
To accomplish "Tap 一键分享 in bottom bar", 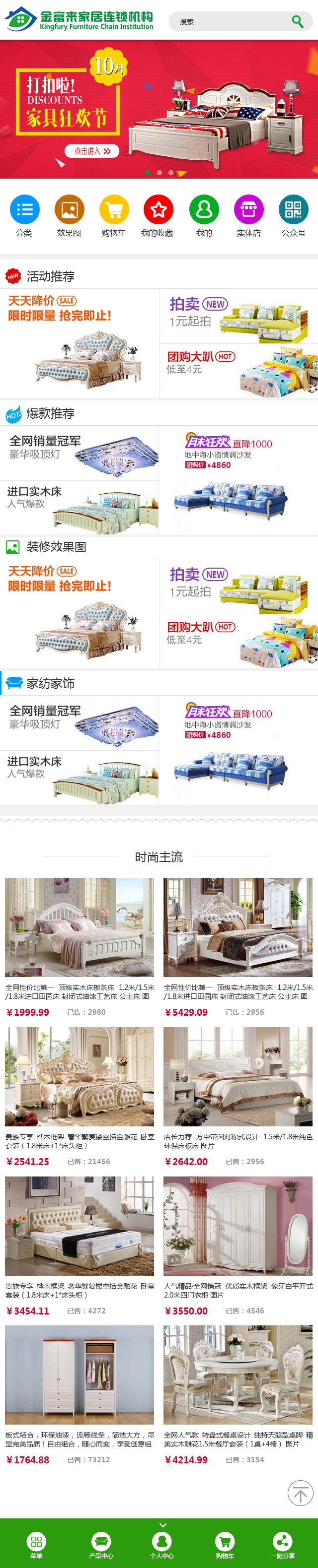I will click(x=282, y=1545).
